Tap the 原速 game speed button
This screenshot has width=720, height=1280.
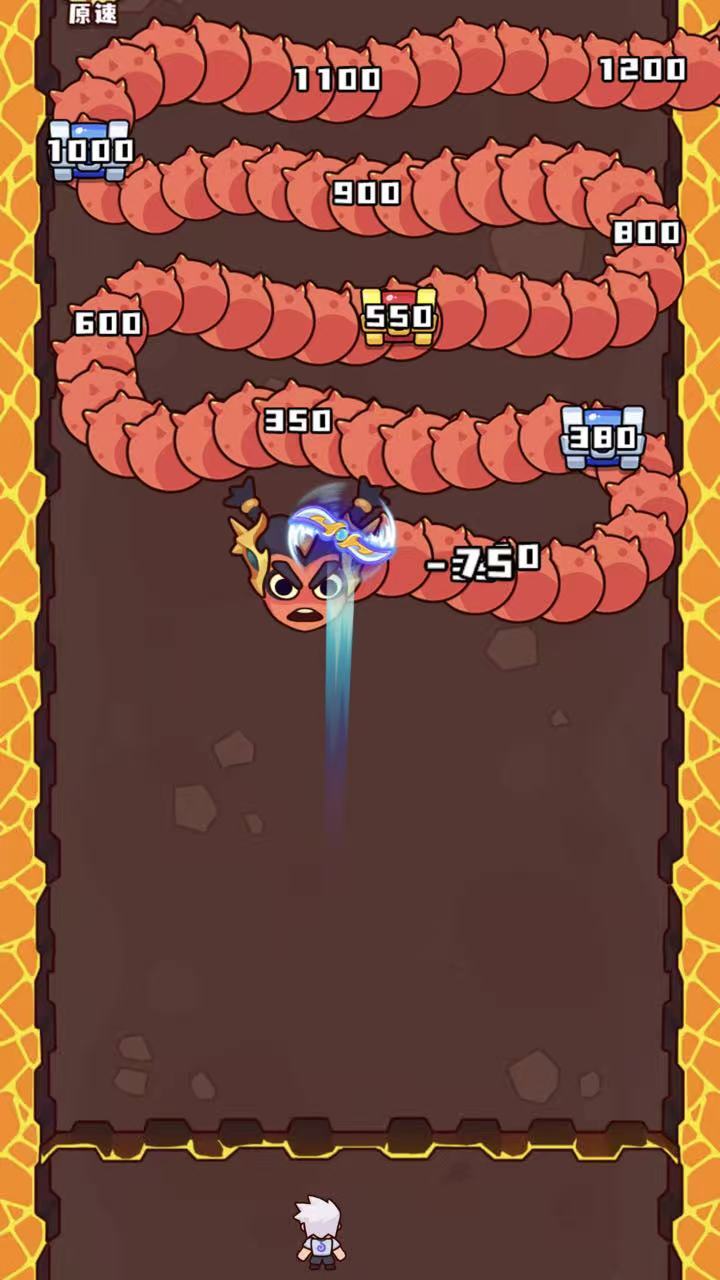[92, 13]
